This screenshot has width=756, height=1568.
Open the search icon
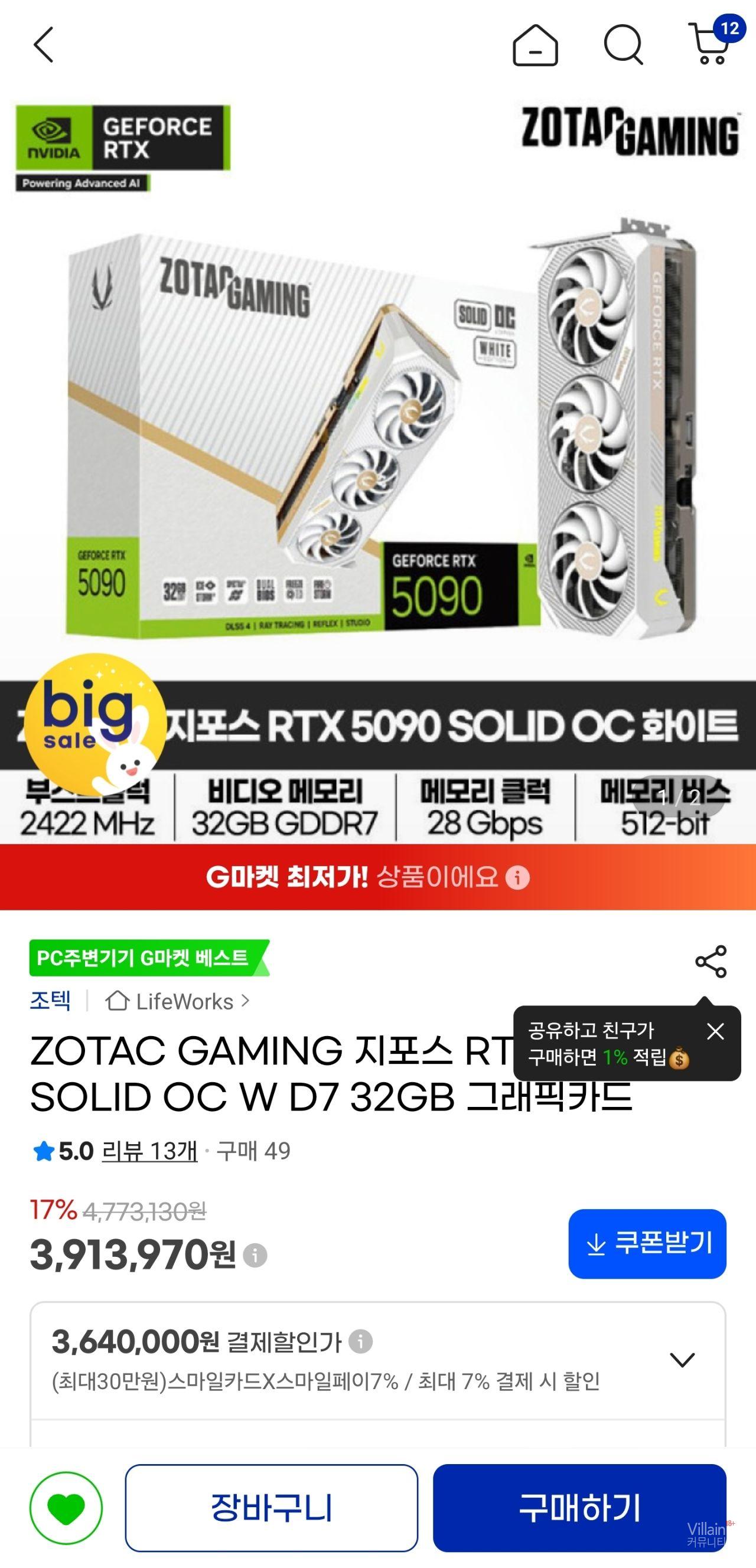[623, 45]
